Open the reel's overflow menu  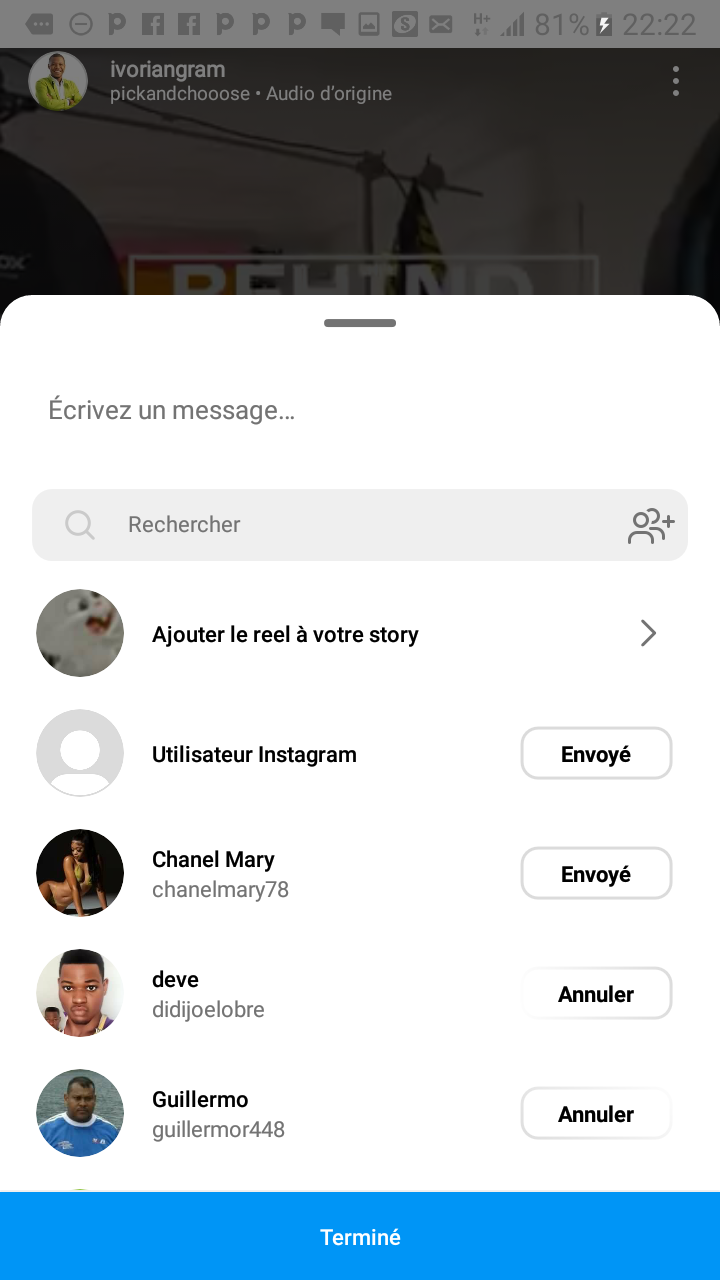tap(676, 81)
